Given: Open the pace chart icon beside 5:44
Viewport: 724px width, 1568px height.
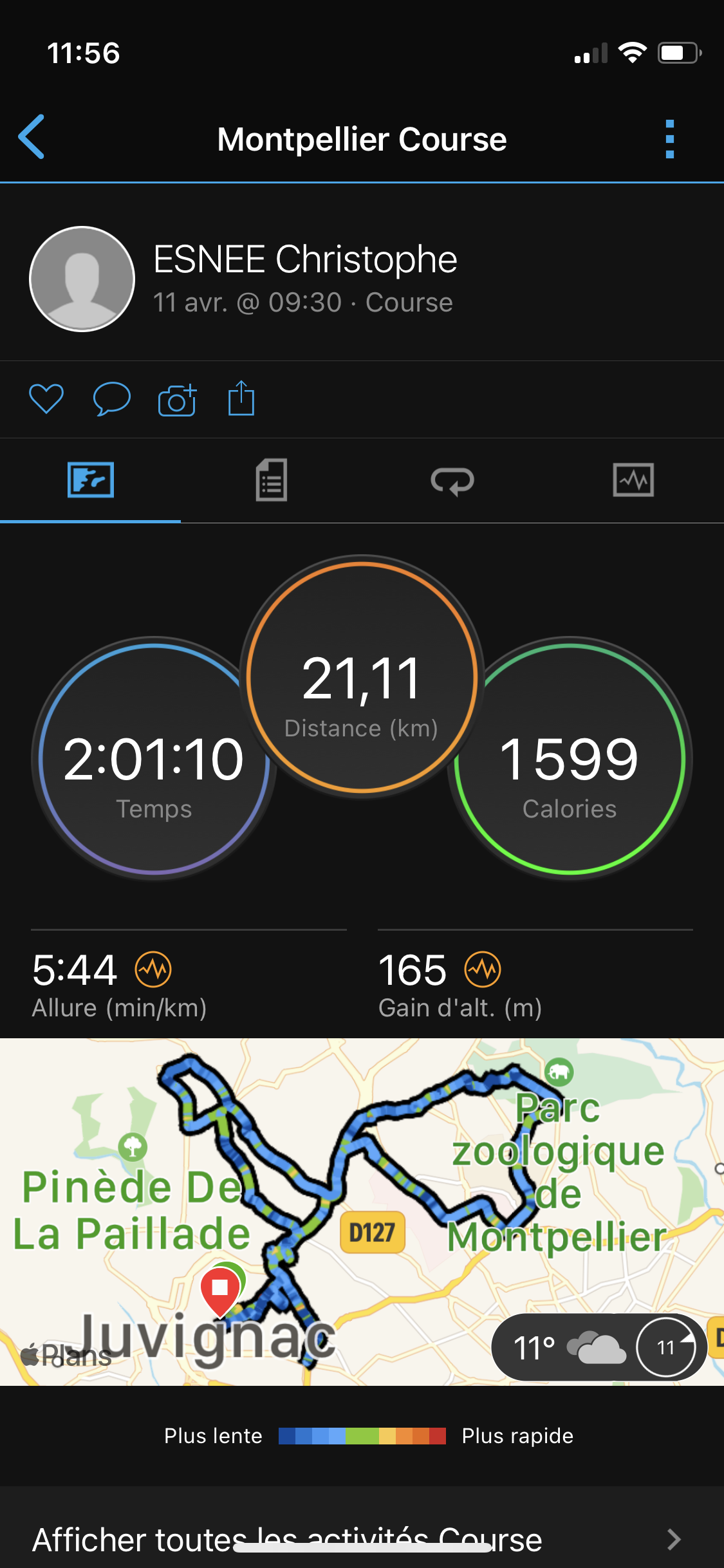Looking at the screenshot, I should [153, 969].
